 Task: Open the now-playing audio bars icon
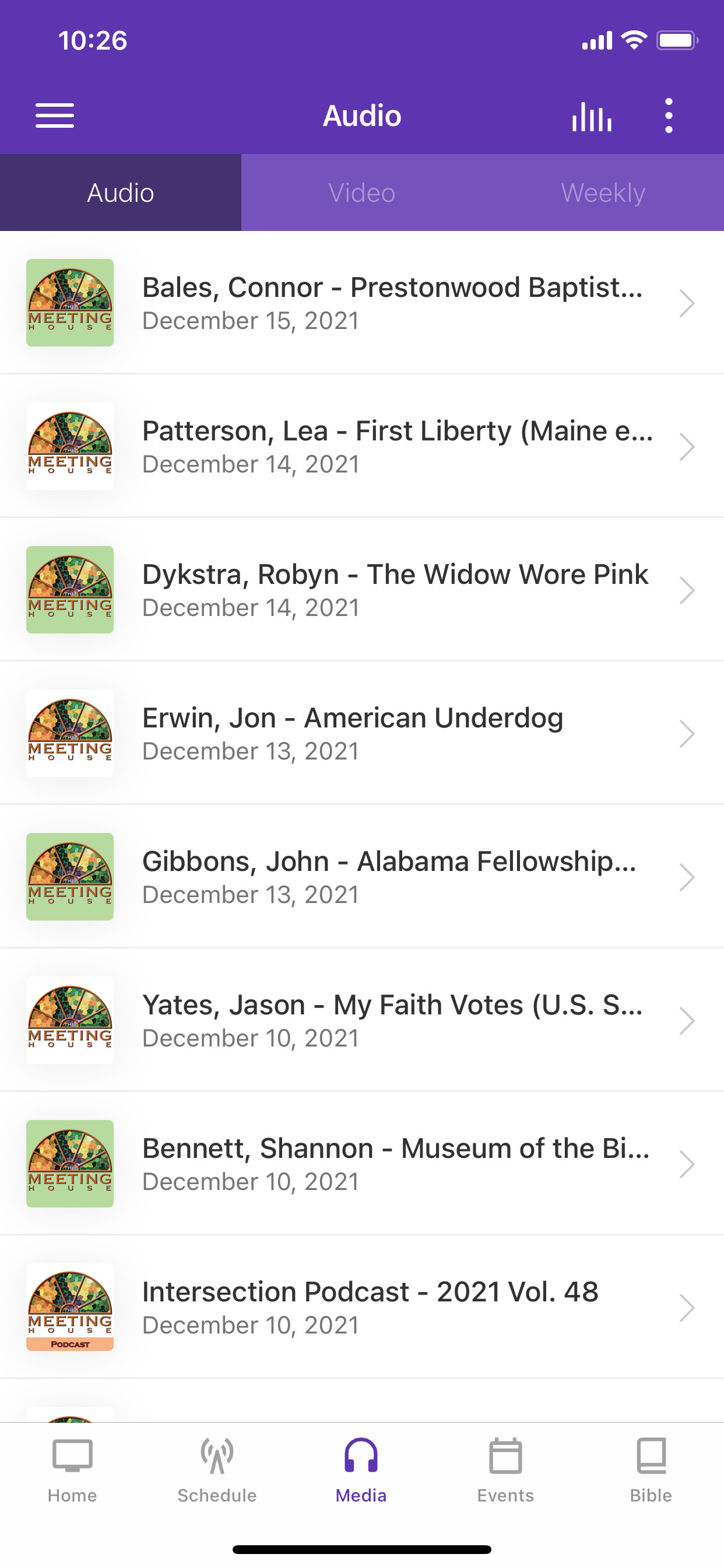(591, 116)
